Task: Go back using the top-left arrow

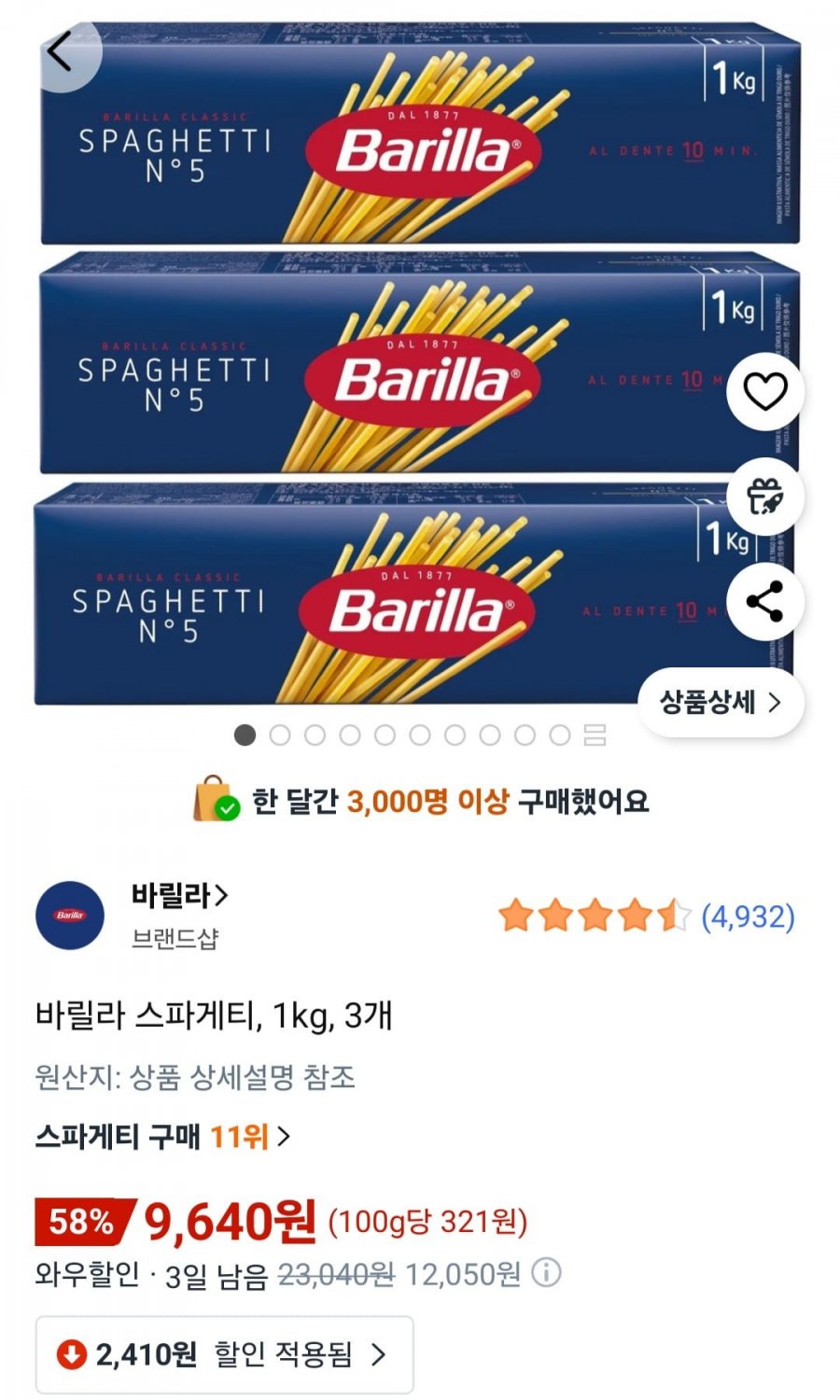Action: point(59,51)
